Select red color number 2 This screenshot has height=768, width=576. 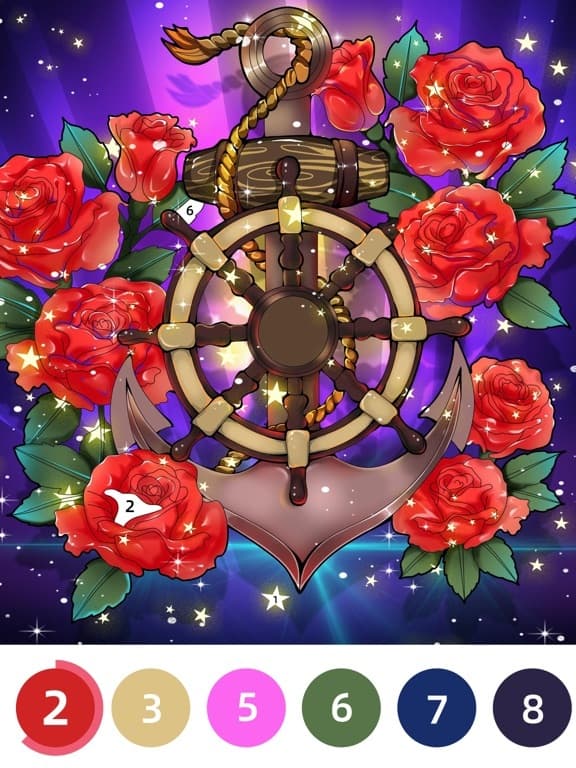55,708
